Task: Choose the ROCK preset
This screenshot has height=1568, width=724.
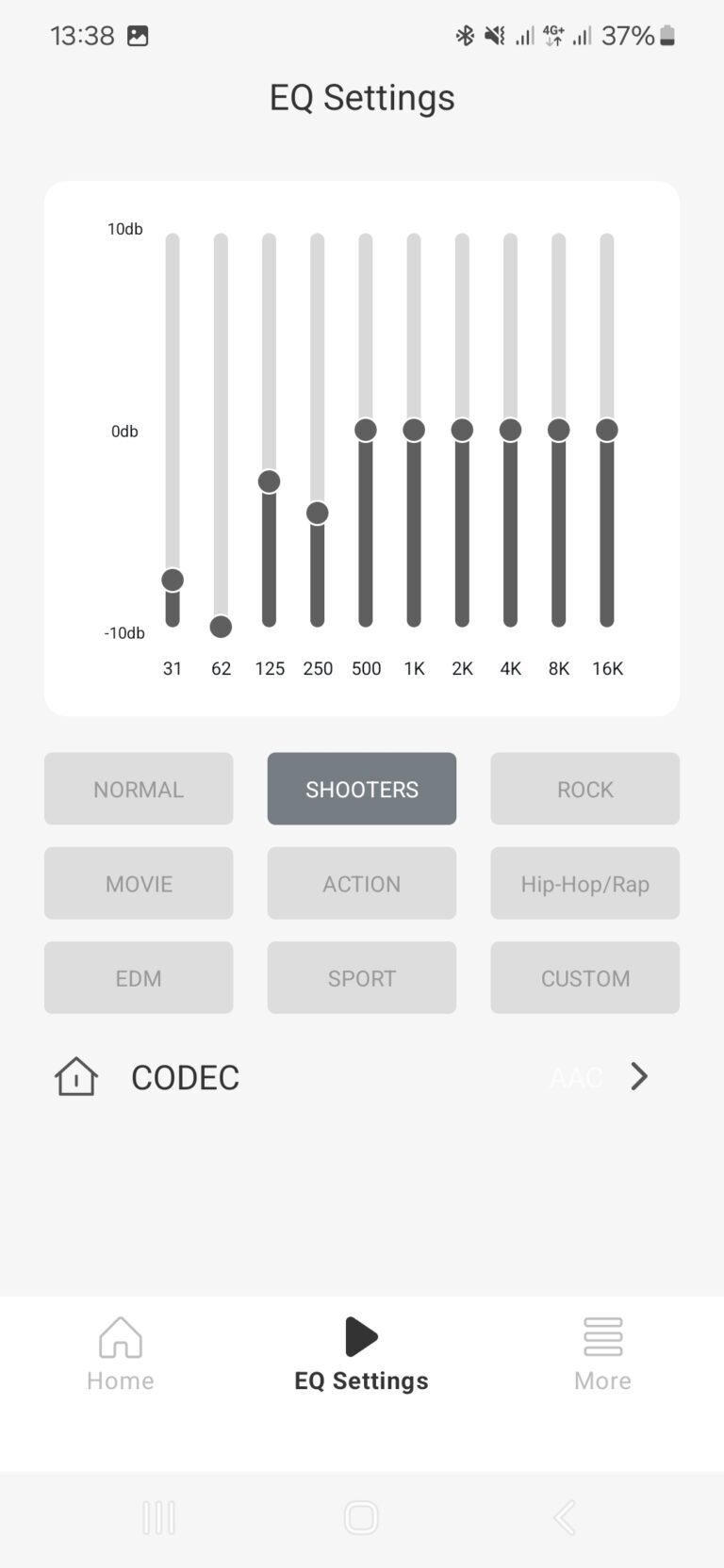Action: coord(584,789)
